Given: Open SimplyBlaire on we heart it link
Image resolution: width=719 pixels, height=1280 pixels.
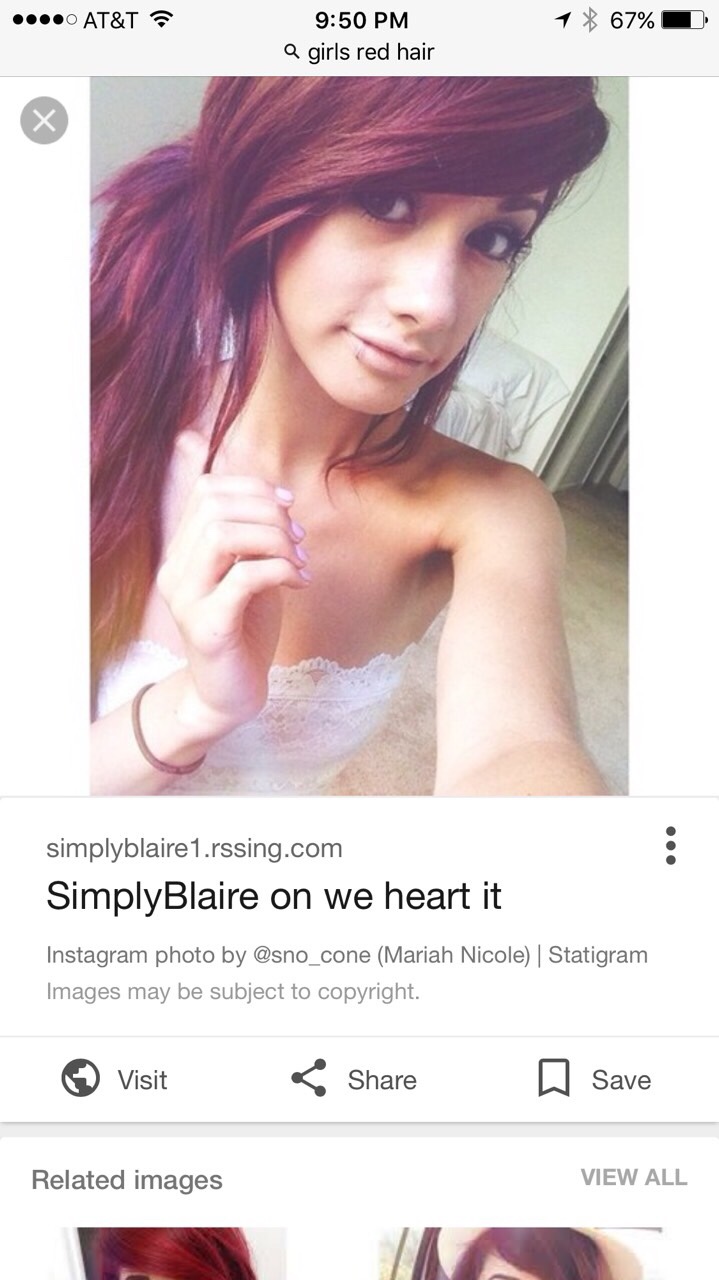Looking at the screenshot, I should point(274,895).
